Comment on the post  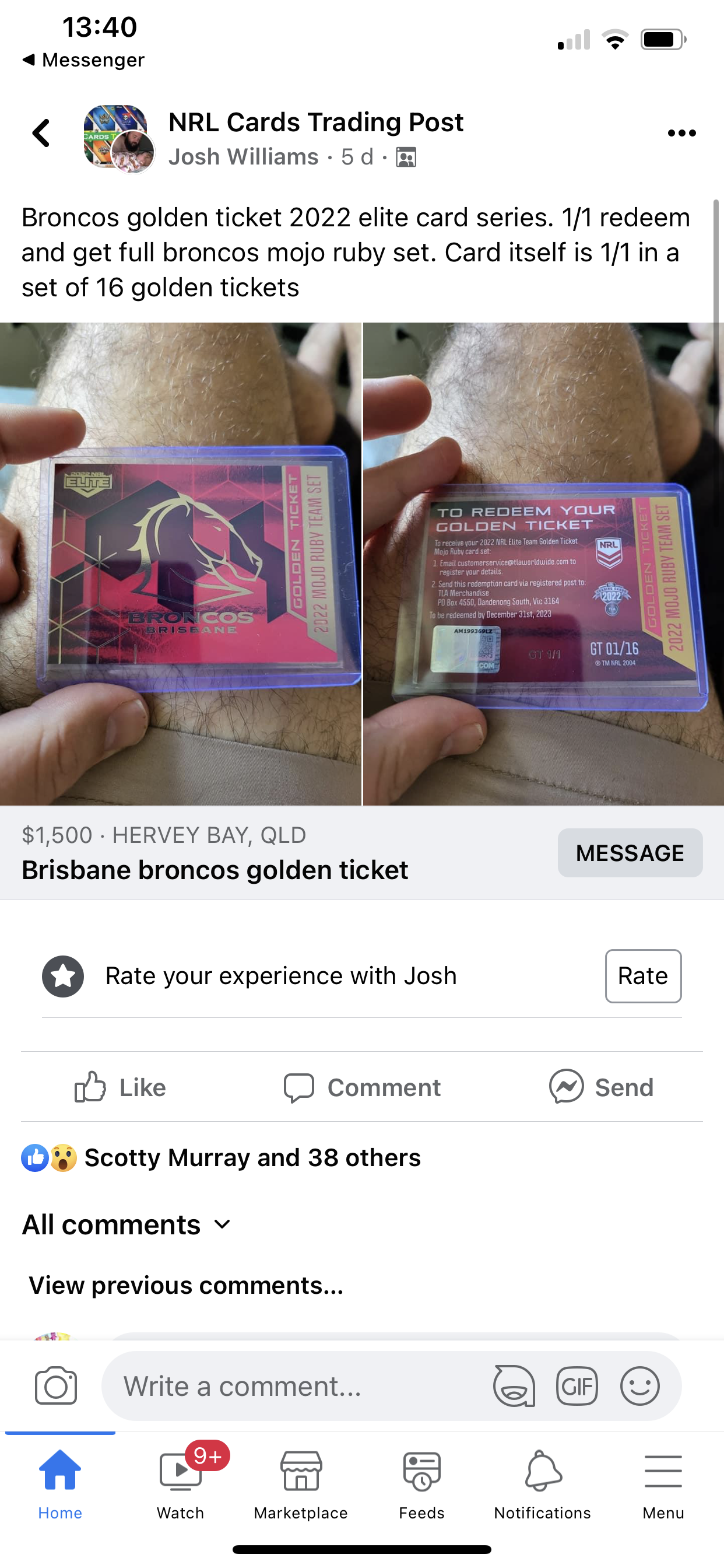point(362,1087)
